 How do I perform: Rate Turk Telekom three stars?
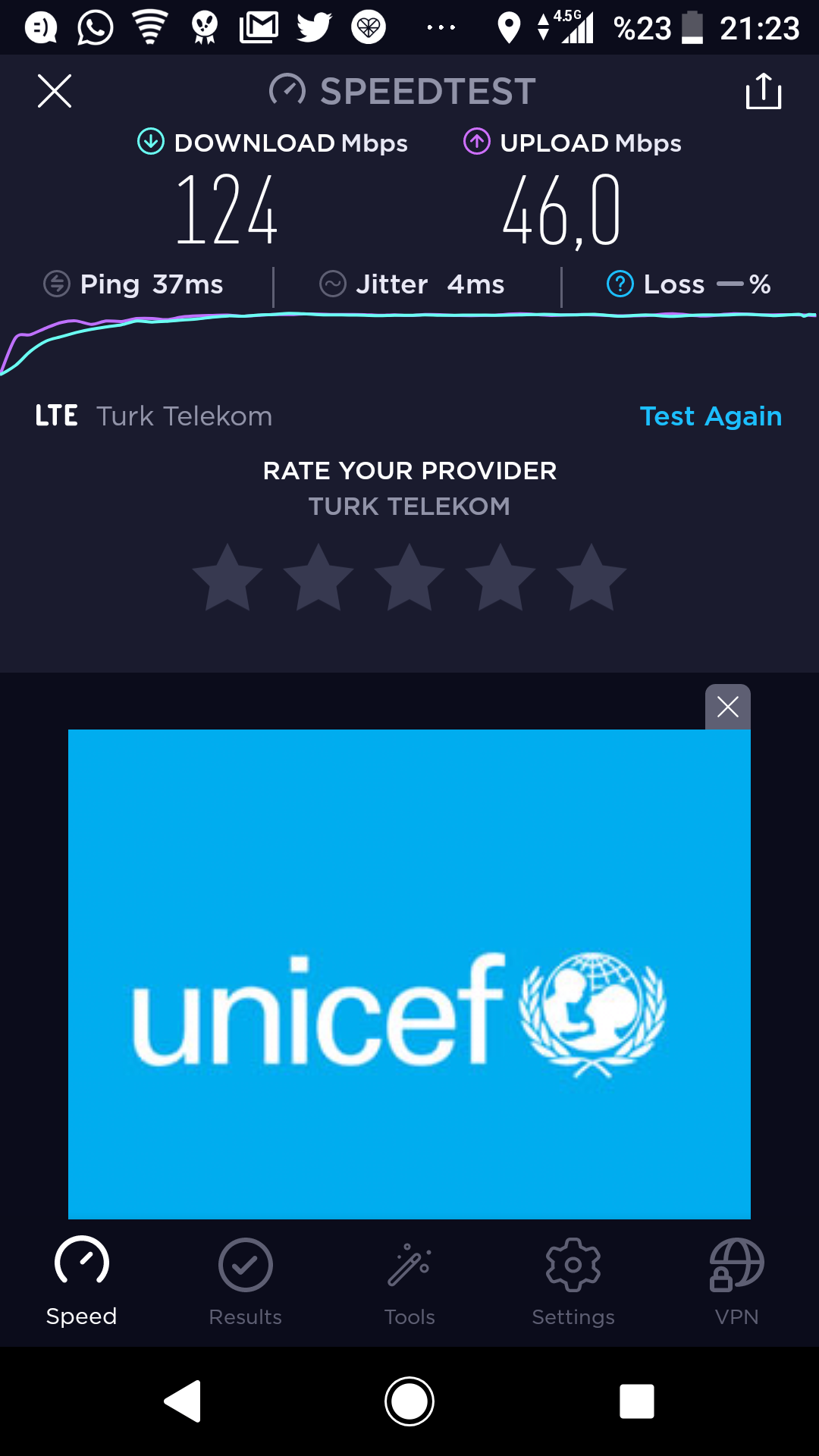click(409, 578)
